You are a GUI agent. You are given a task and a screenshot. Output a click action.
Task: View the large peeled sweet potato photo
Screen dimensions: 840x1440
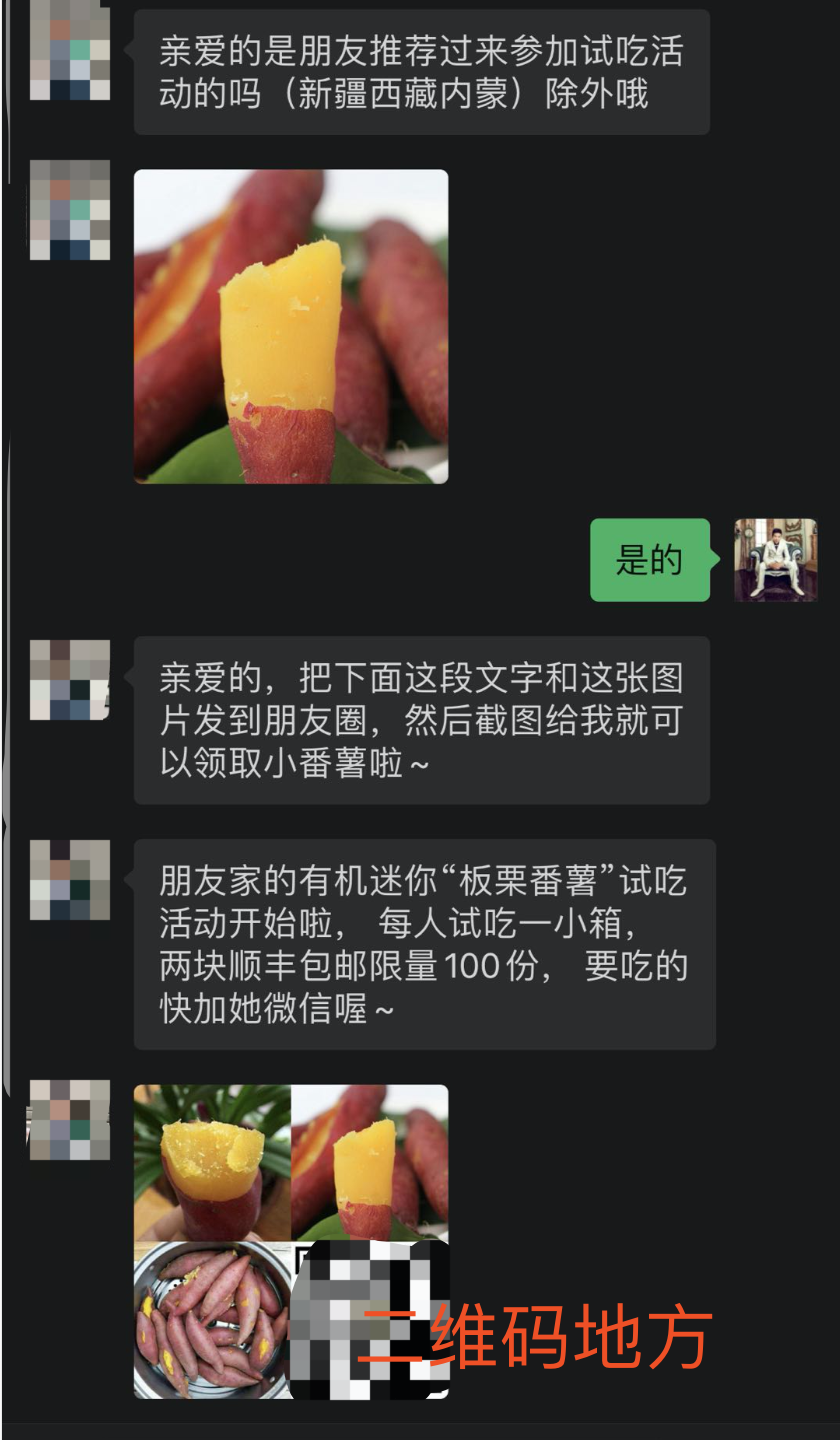point(290,325)
